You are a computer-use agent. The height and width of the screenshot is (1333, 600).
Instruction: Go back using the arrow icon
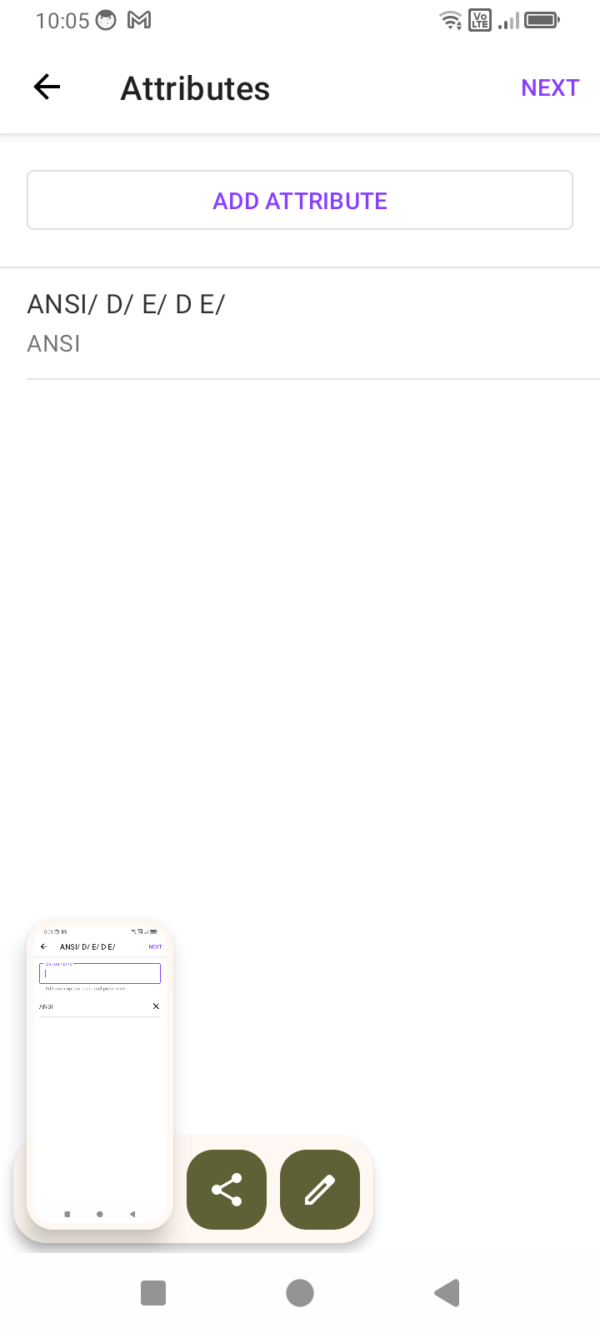[x=47, y=88]
